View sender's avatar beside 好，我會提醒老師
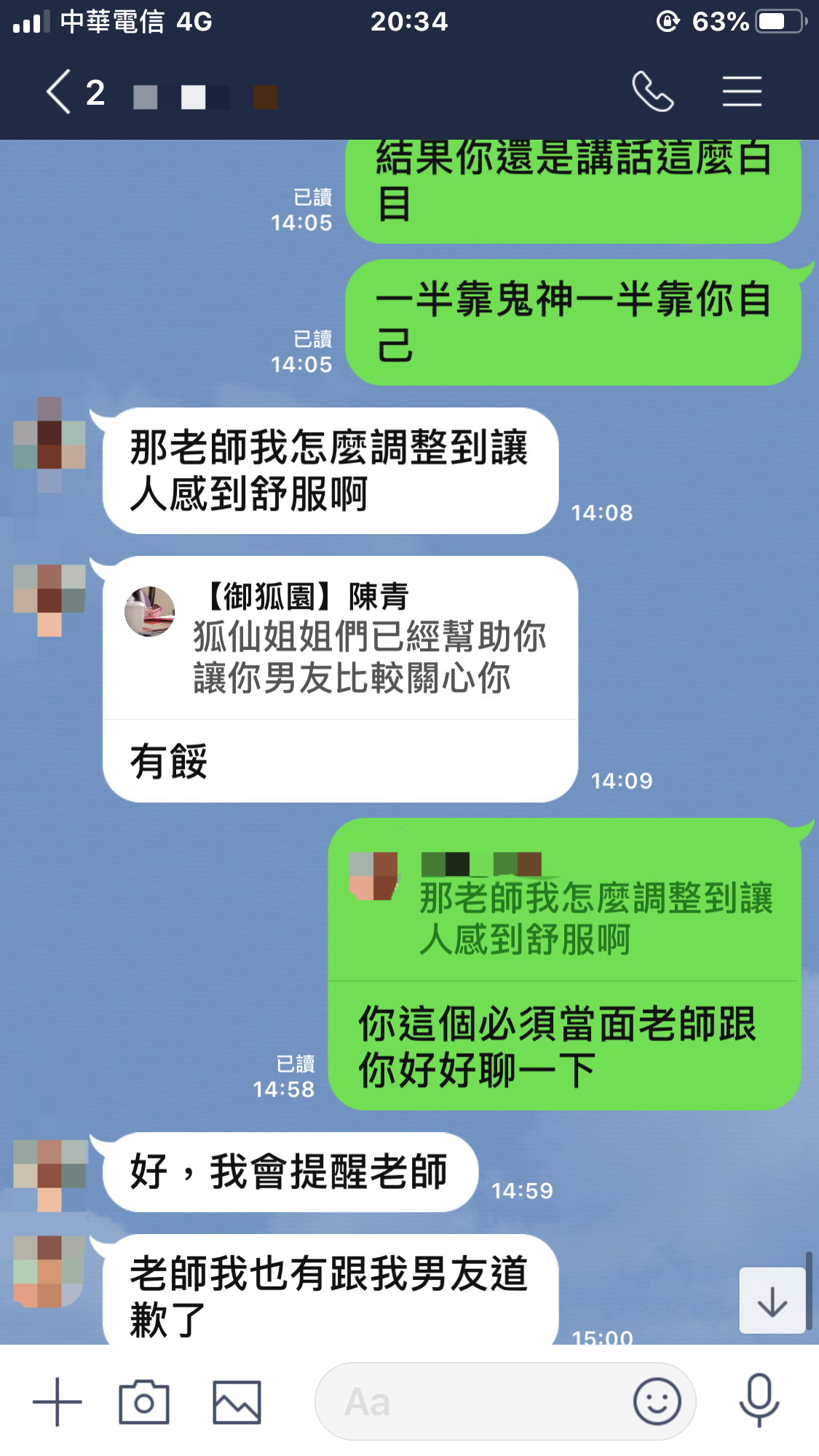 click(50, 1174)
